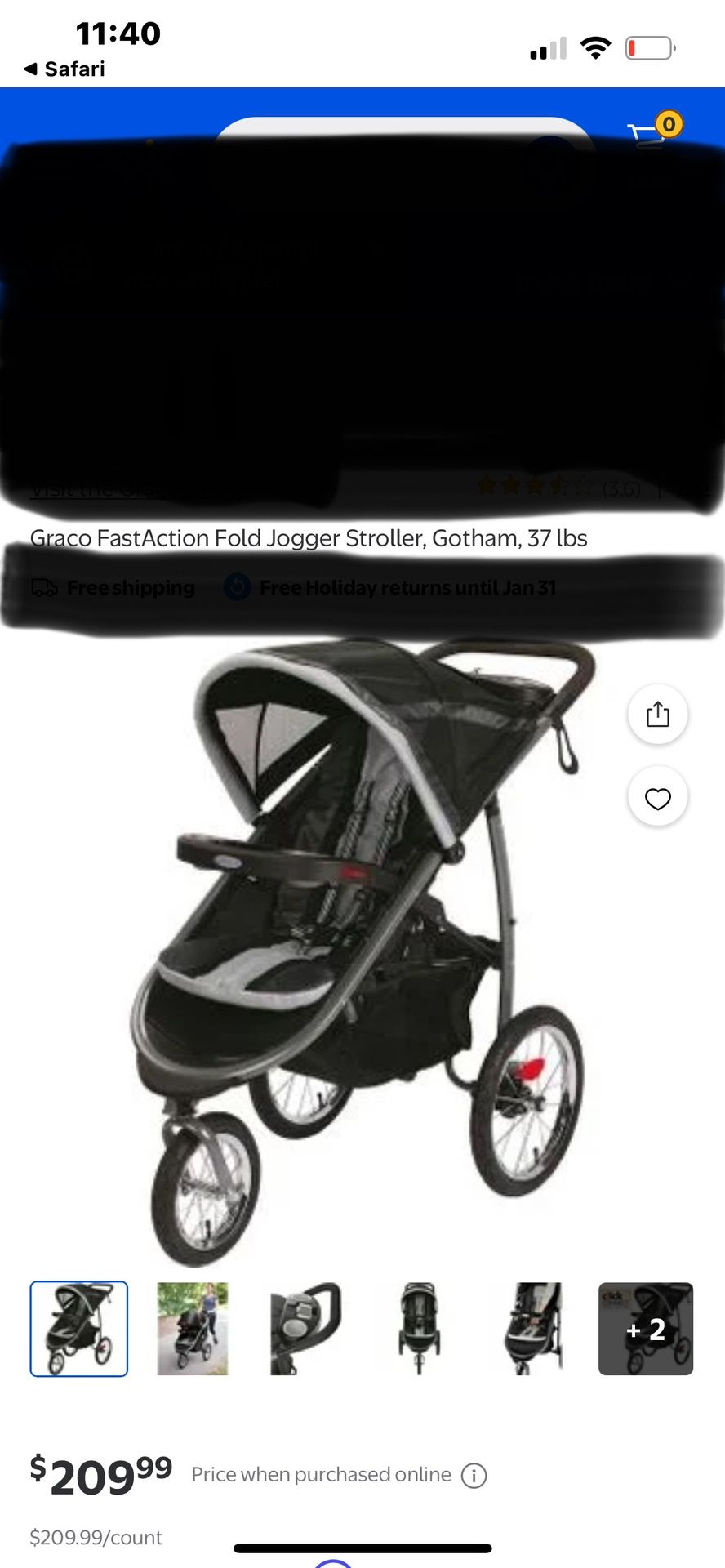Viewport: 725px width, 1568px height.
Task: Select the parent tray close-up thumbnail
Action: pyautogui.click(x=305, y=1330)
